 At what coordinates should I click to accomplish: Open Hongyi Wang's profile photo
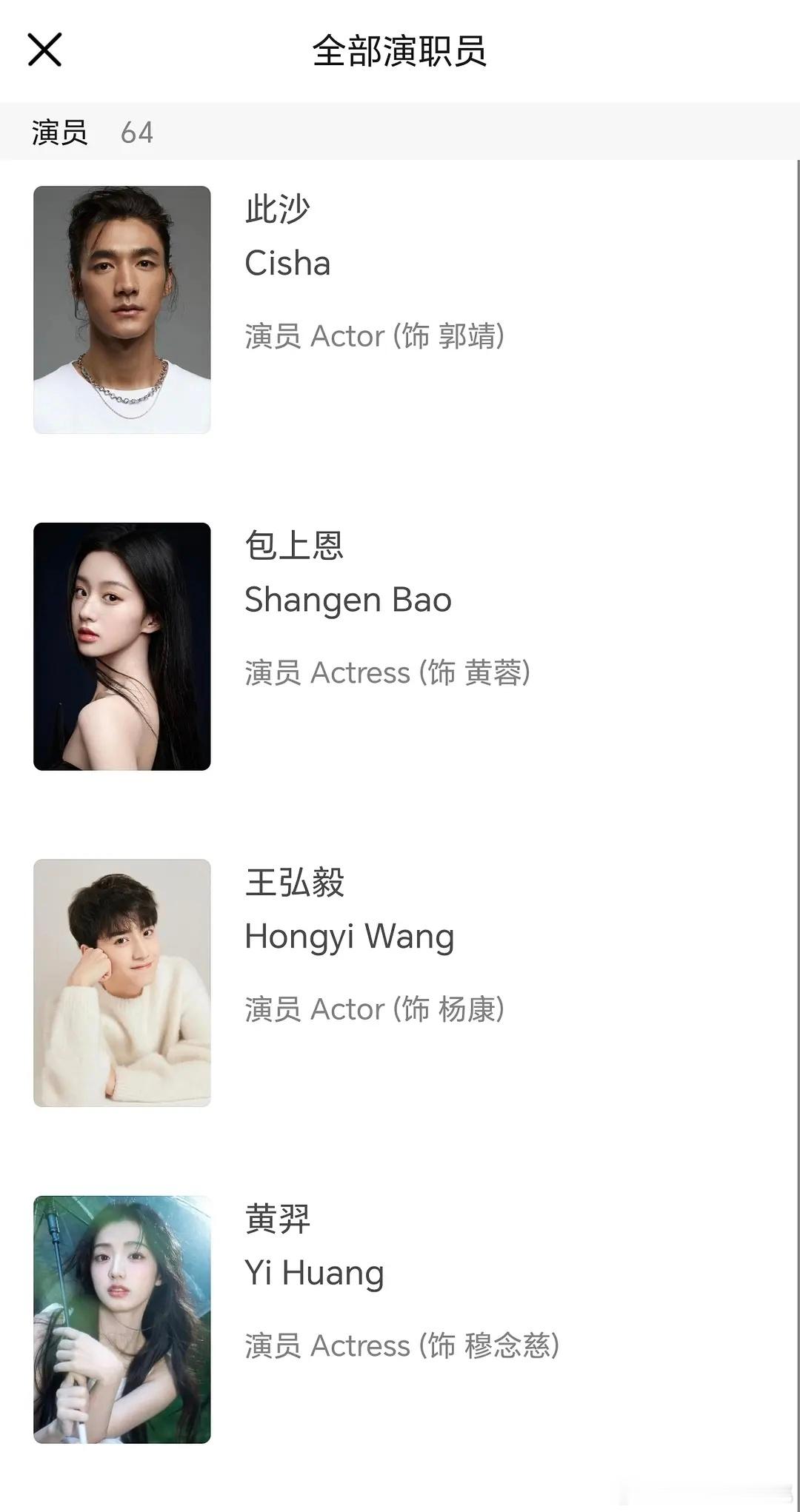click(123, 983)
